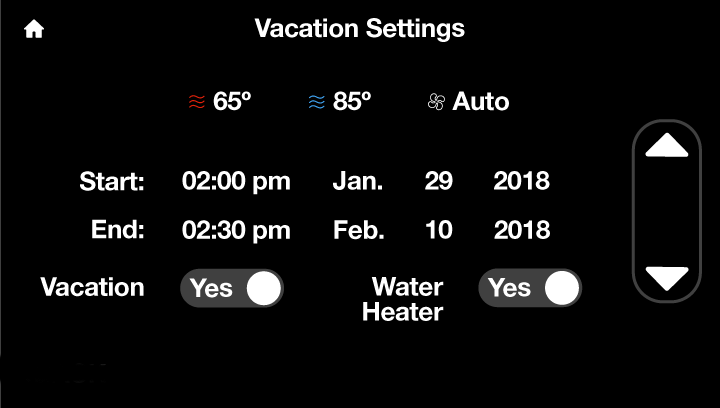Screen dimensions: 720x408
Task: Select the end time 02:30 pm
Action: (x=236, y=230)
